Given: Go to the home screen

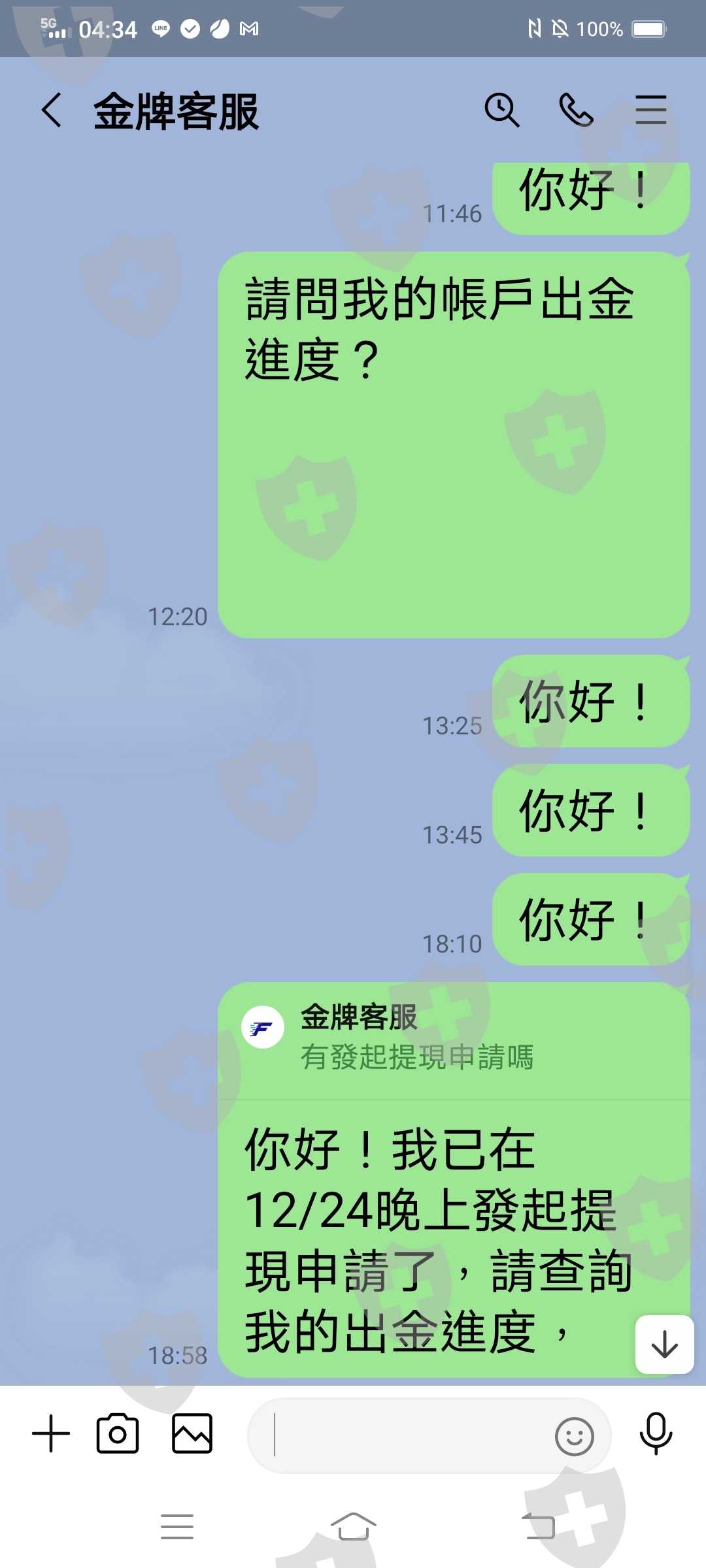Looking at the screenshot, I should pyautogui.click(x=353, y=1527).
